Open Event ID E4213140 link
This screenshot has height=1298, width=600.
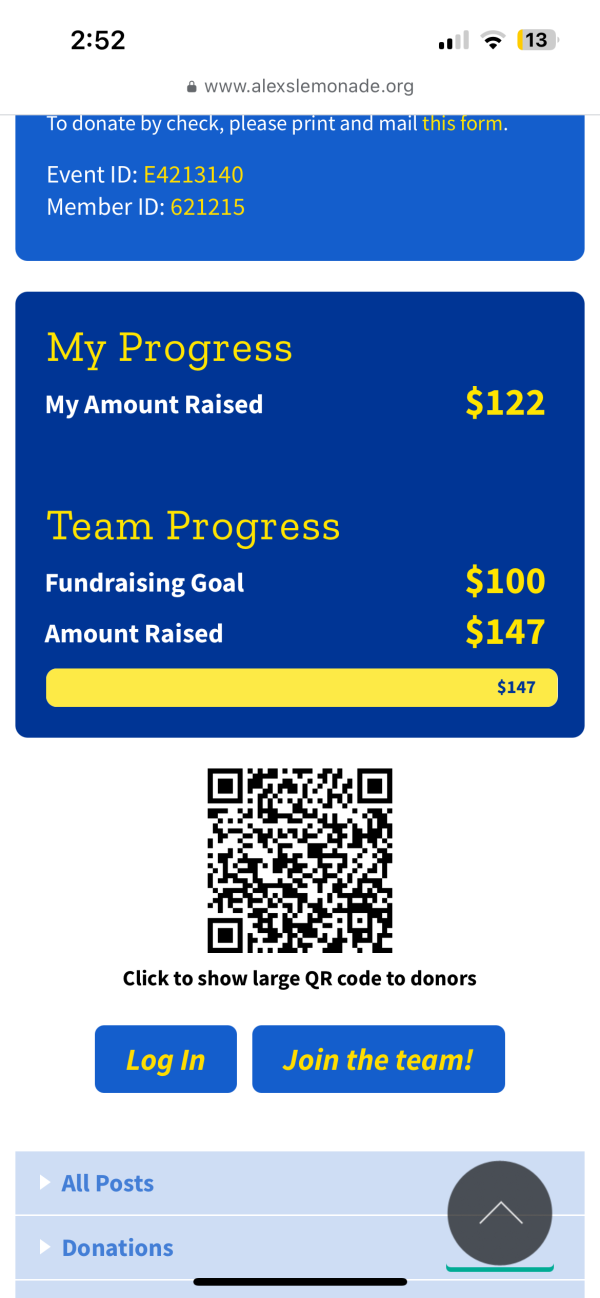coord(193,175)
